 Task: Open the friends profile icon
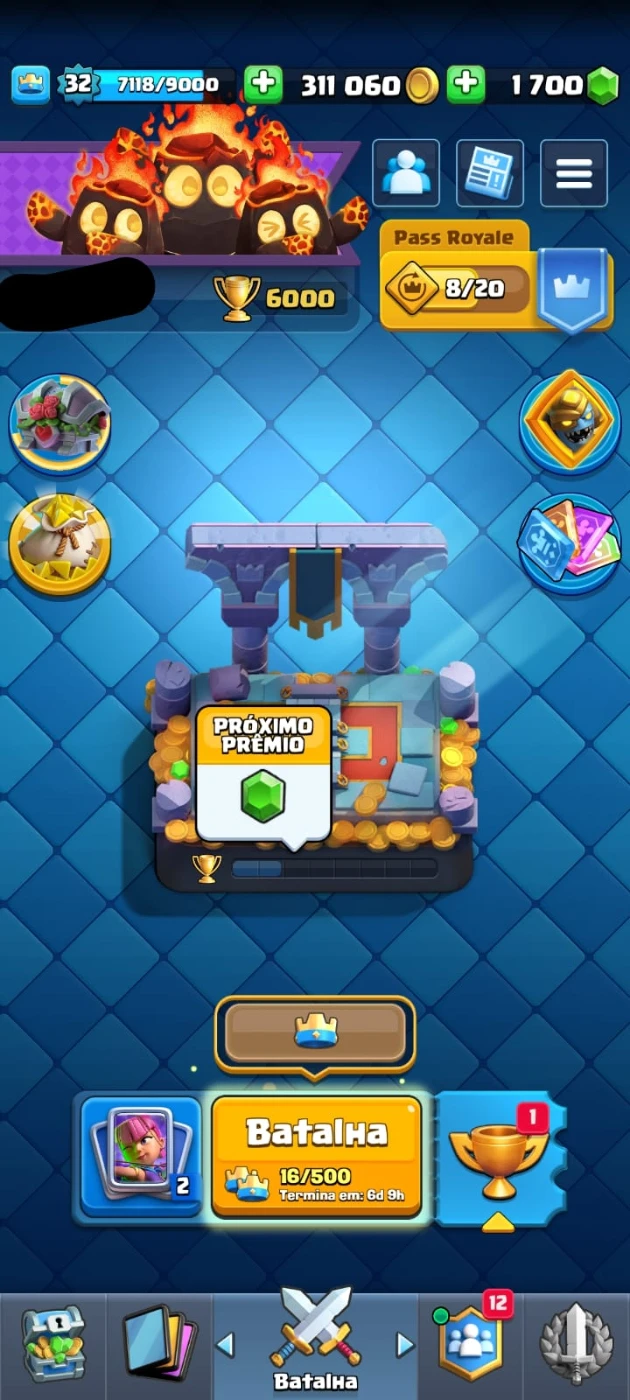click(x=406, y=173)
